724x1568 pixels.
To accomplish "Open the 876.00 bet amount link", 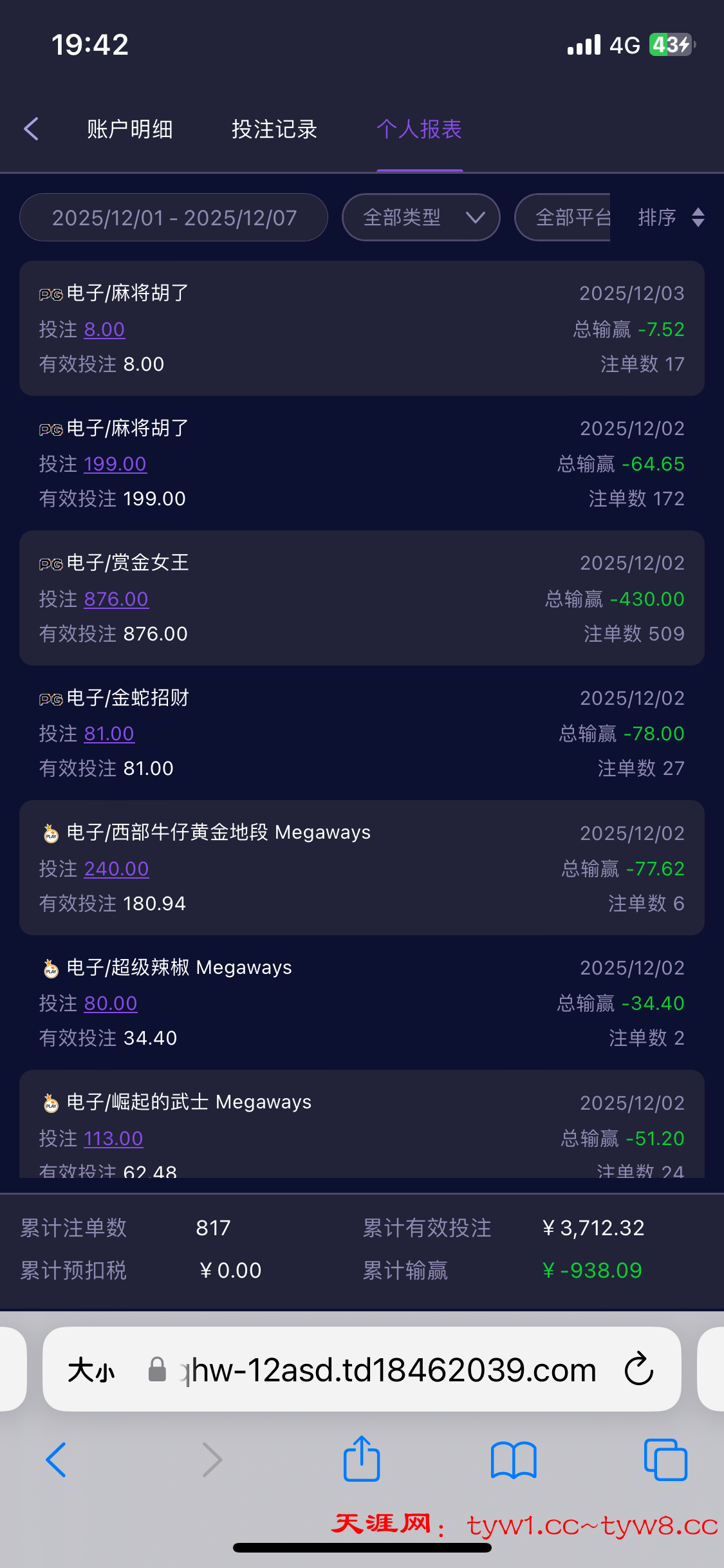I will pos(116,599).
